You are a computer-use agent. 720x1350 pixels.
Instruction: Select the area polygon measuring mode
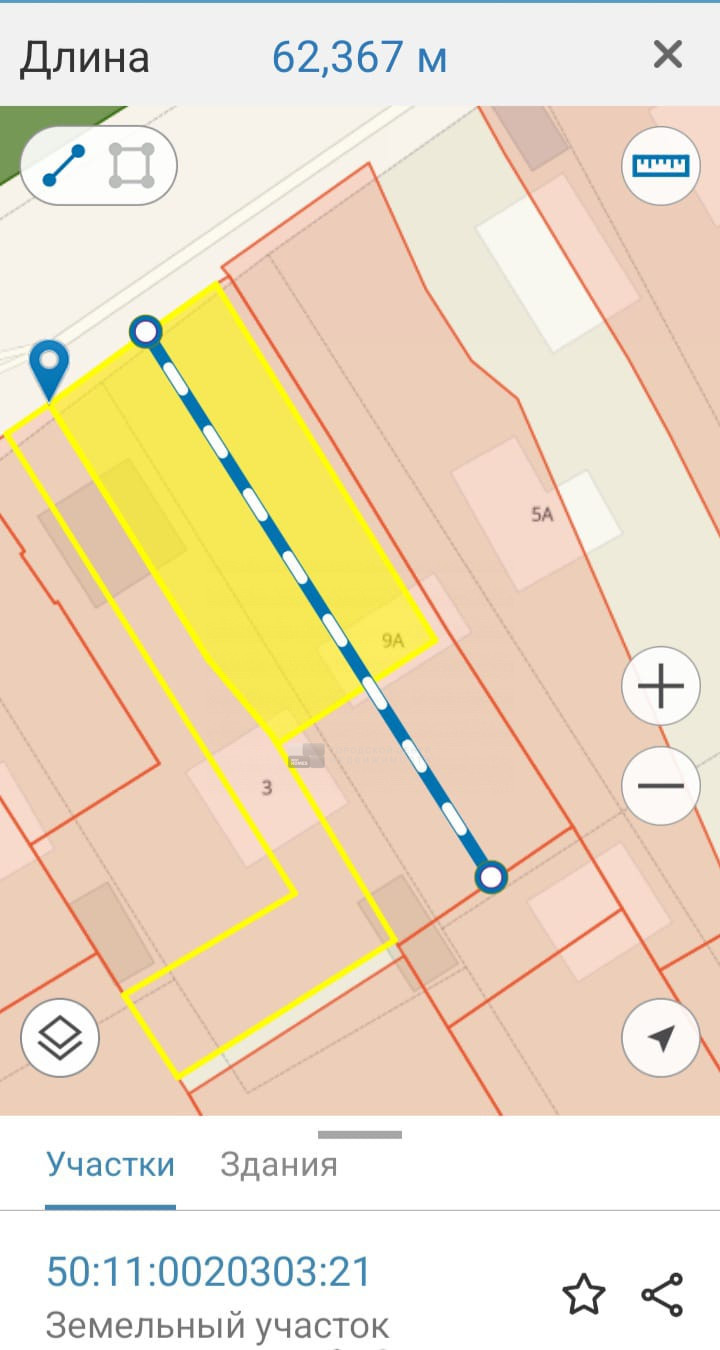(x=132, y=165)
